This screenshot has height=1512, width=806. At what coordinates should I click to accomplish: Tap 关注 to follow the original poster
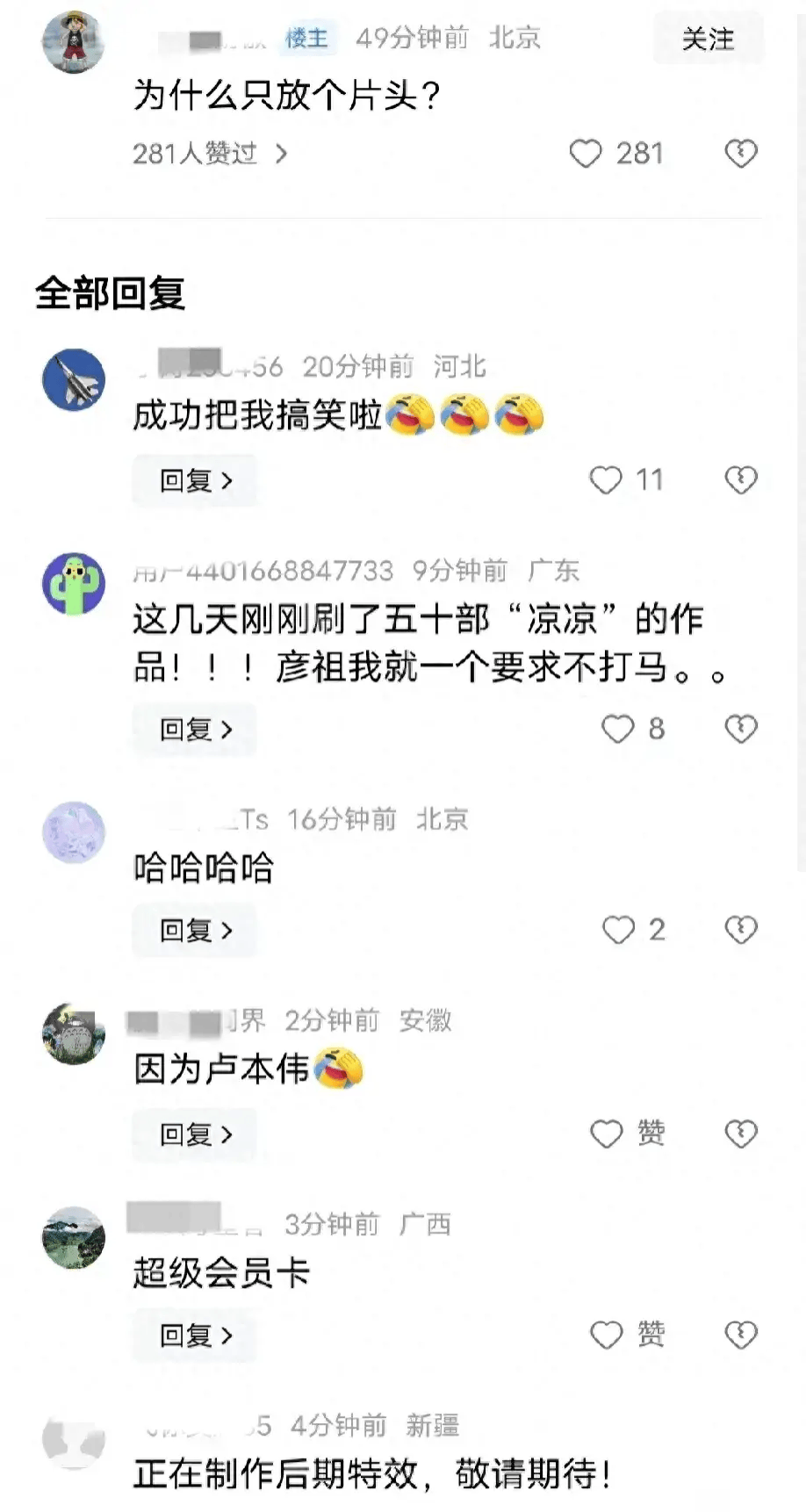pyautogui.click(x=708, y=39)
